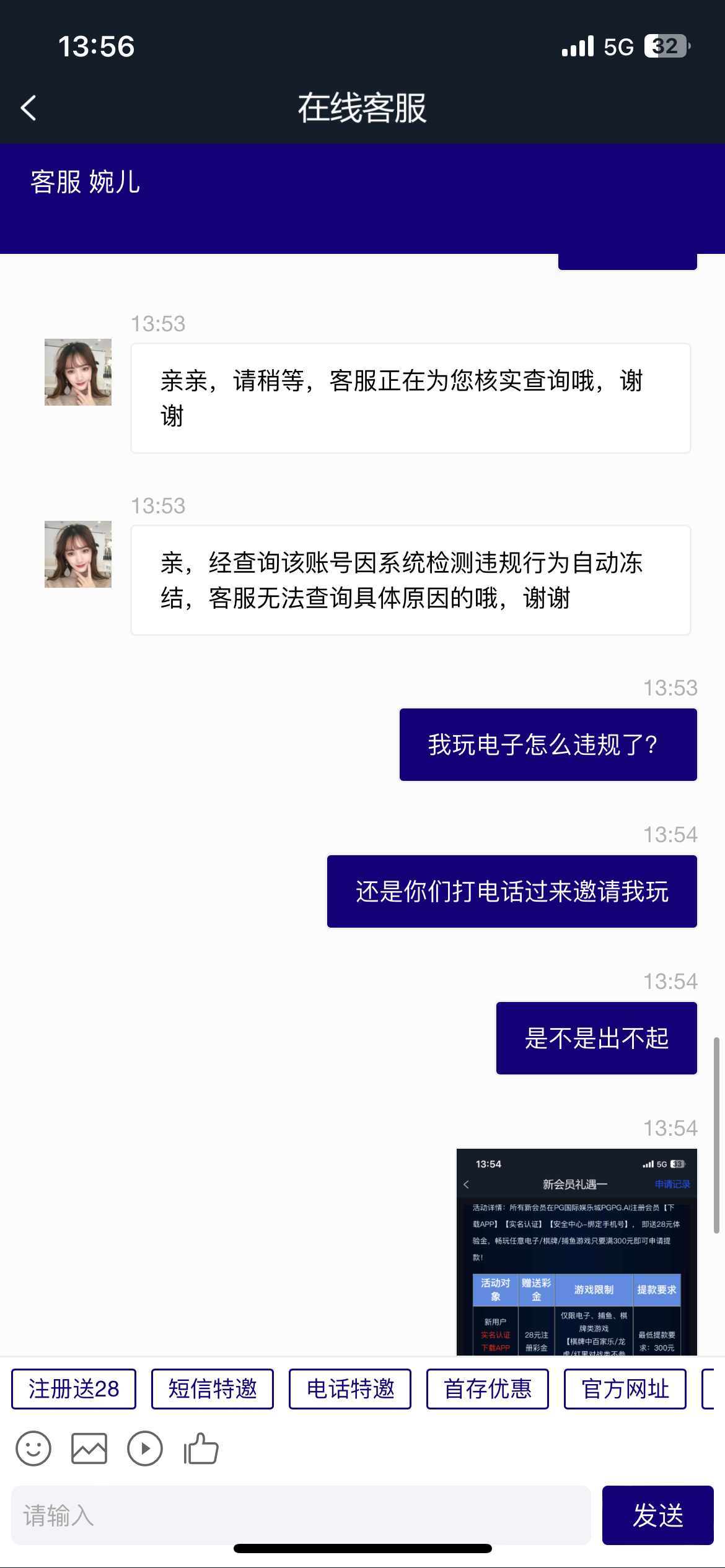Open the 首存优惠 chip
725x1568 pixels.
488,1389
